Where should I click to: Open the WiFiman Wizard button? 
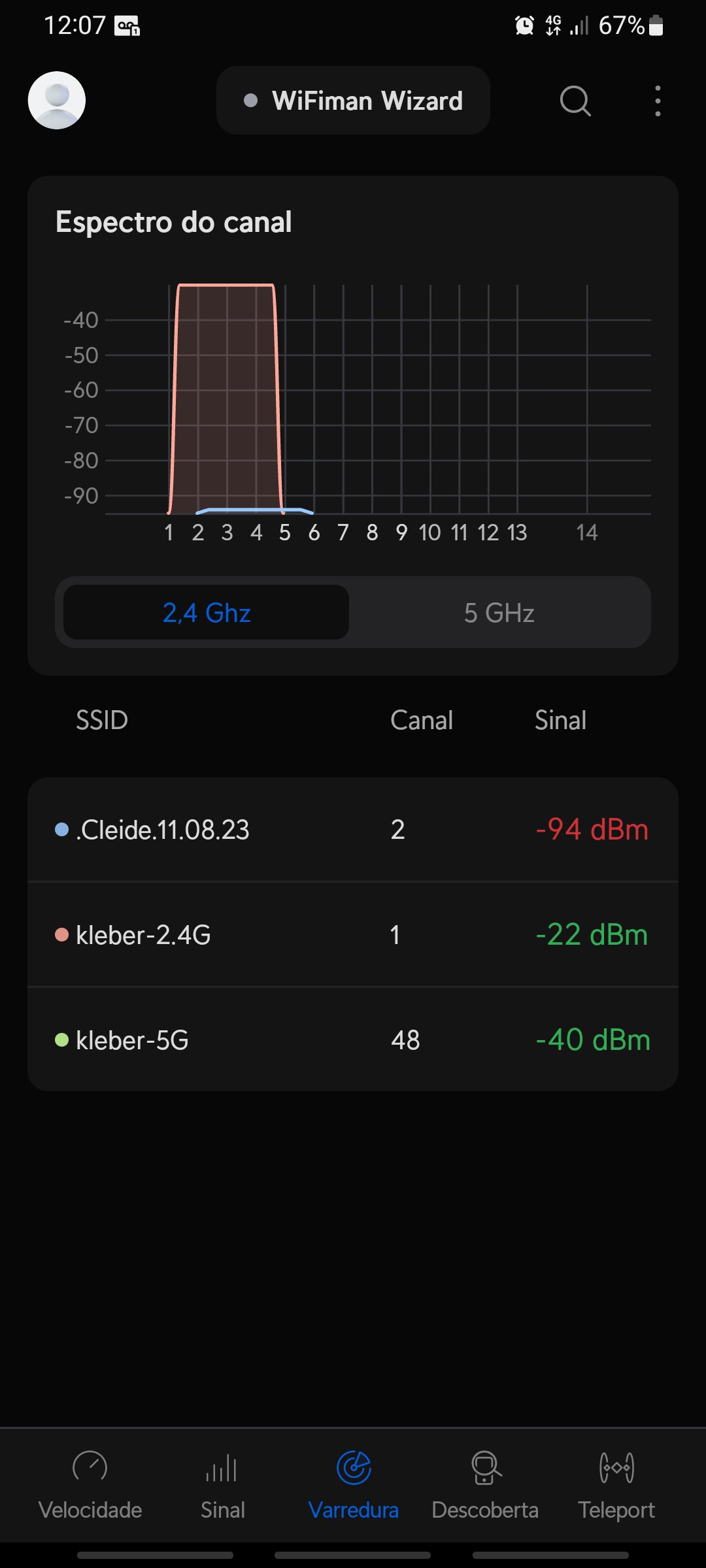pos(353,101)
